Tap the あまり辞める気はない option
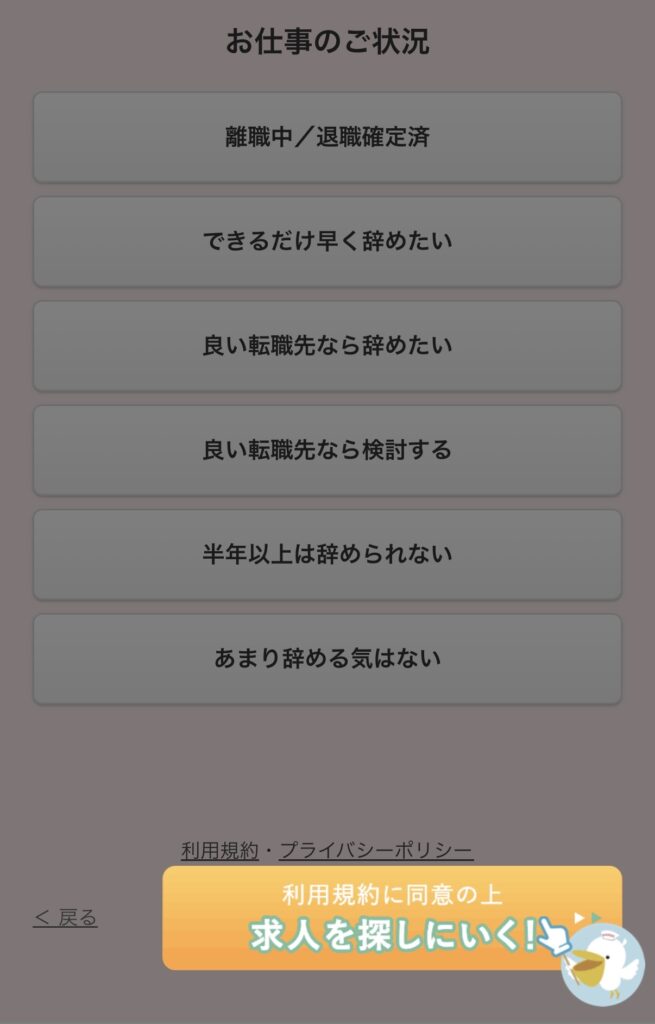Screen dimensions: 655x1024 click(x=327, y=658)
